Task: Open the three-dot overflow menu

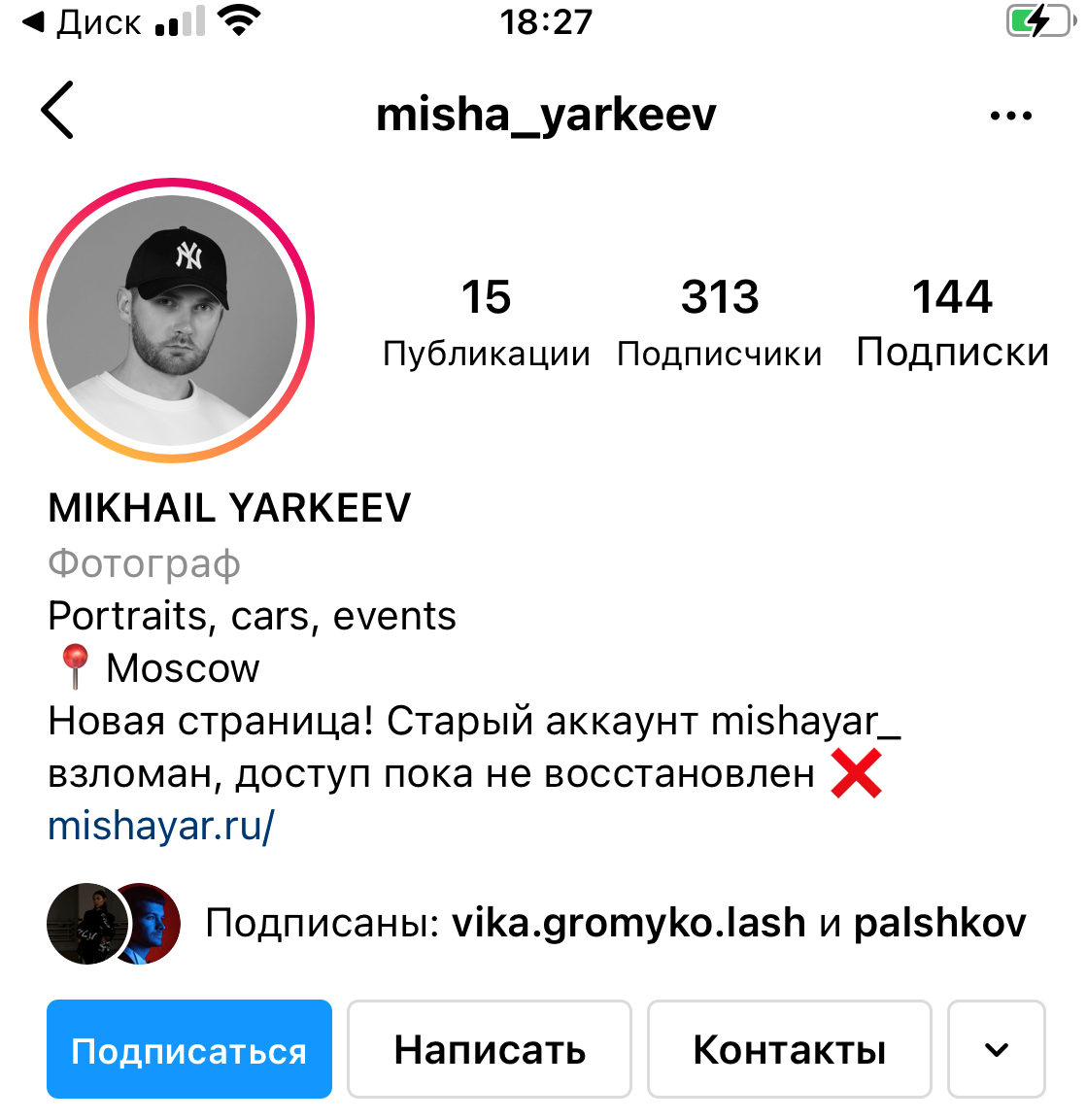Action: pos(1010,116)
